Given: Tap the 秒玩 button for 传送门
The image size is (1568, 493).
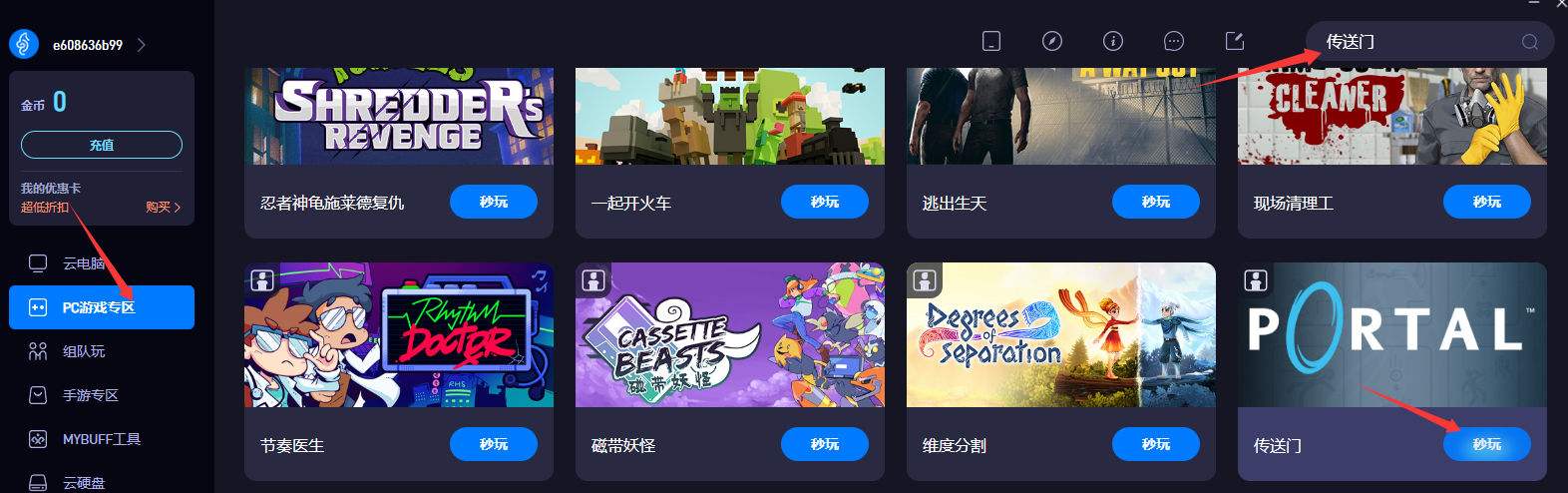Looking at the screenshot, I should (1486, 444).
